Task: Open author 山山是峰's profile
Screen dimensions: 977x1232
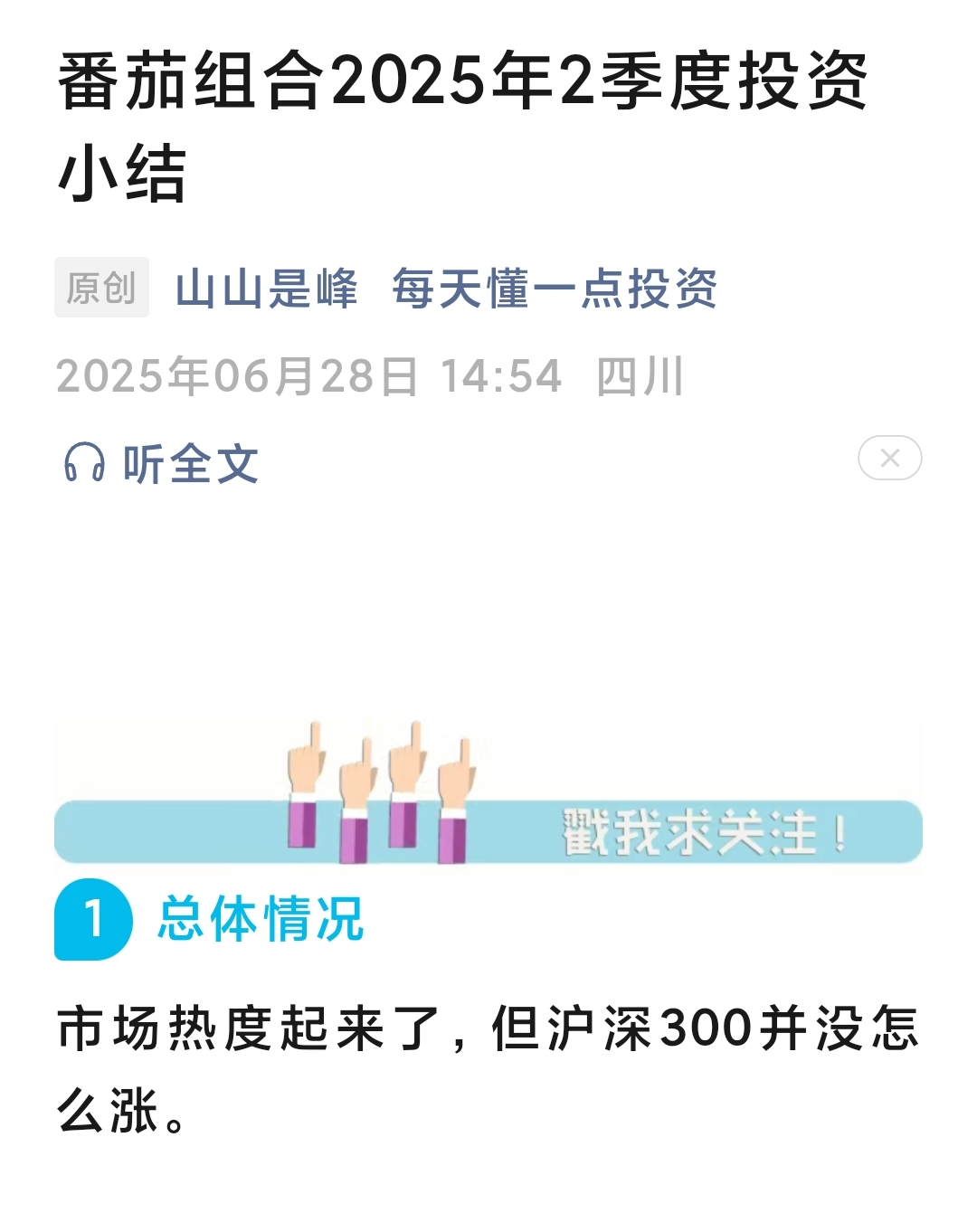Action: pyautogui.click(x=266, y=289)
